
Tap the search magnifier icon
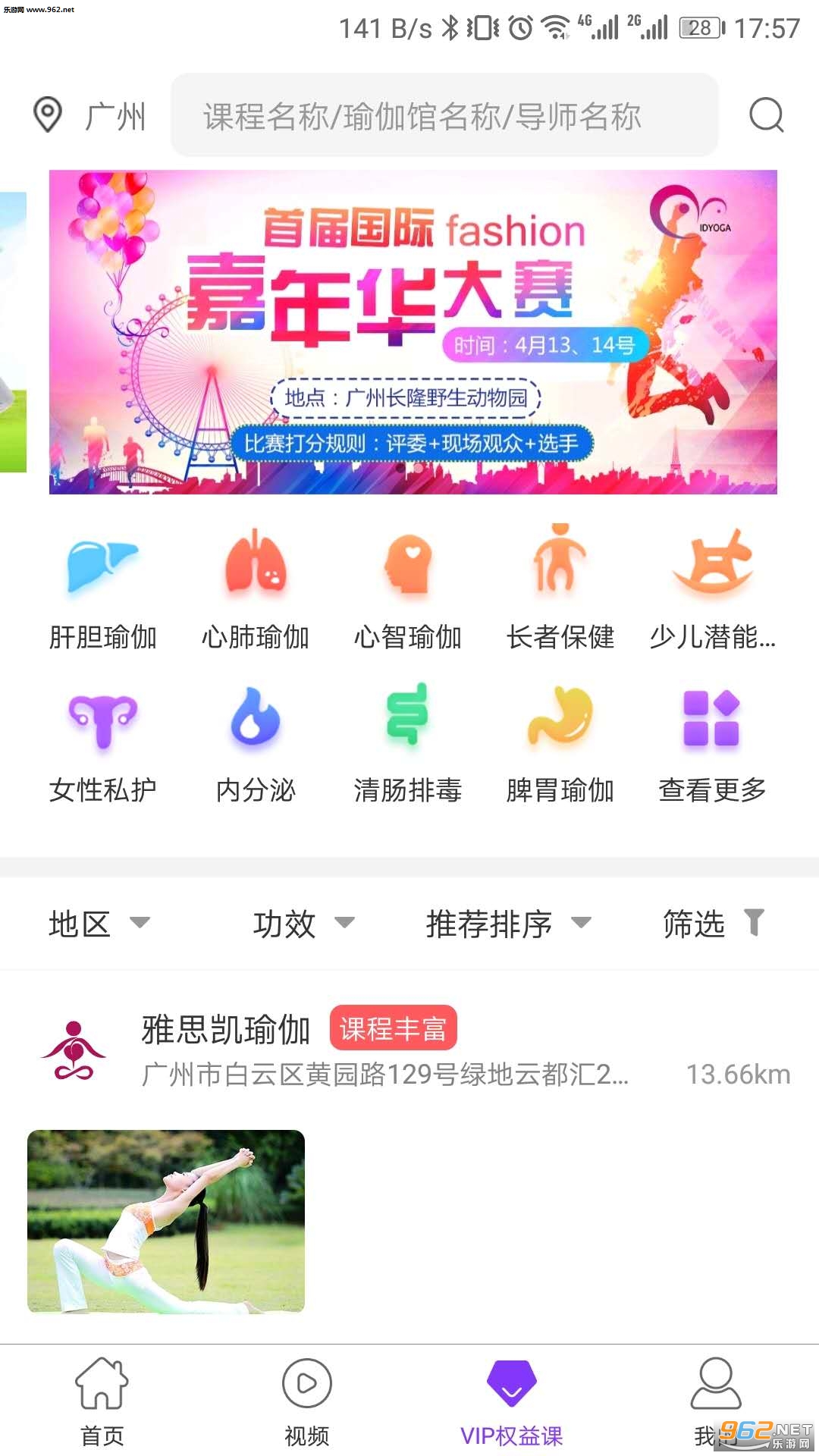tap(766, 115)
